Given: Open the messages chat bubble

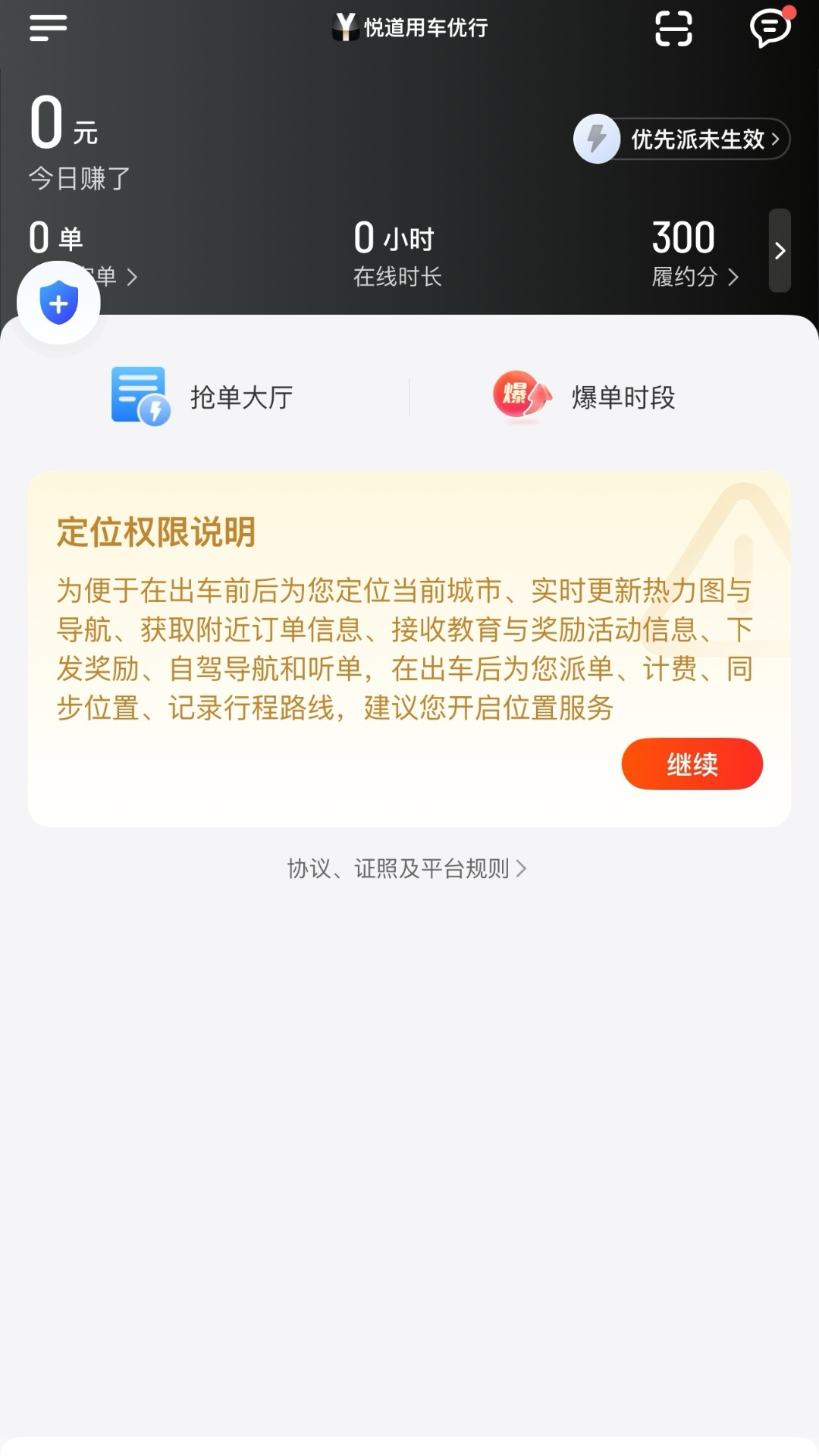Looking at the screenshot, I should [x=770, y=29].
